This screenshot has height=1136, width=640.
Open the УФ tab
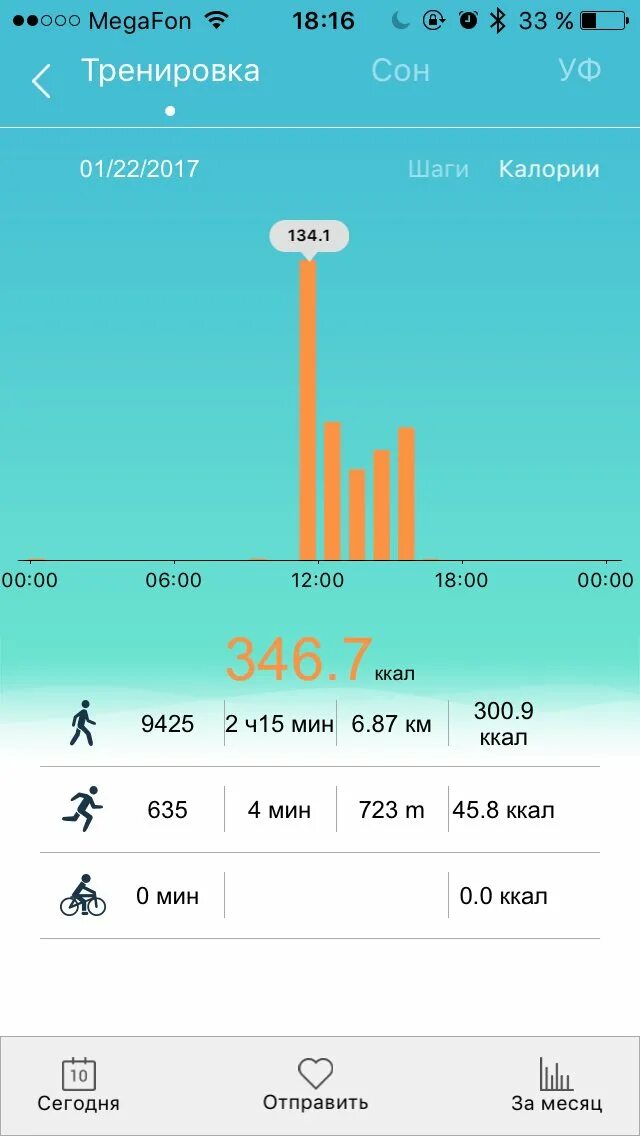(580, 71)
